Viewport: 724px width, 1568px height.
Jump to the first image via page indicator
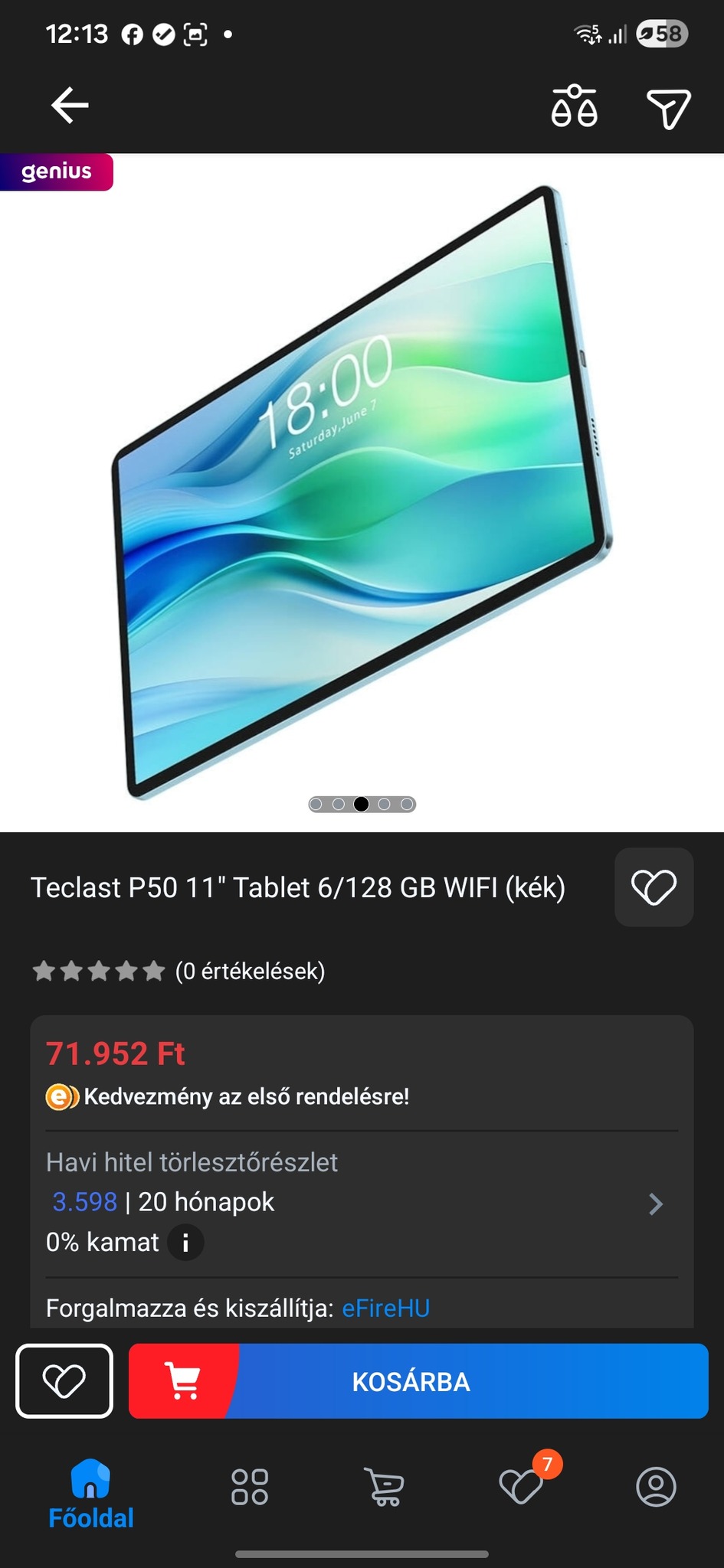pos(316,804)
